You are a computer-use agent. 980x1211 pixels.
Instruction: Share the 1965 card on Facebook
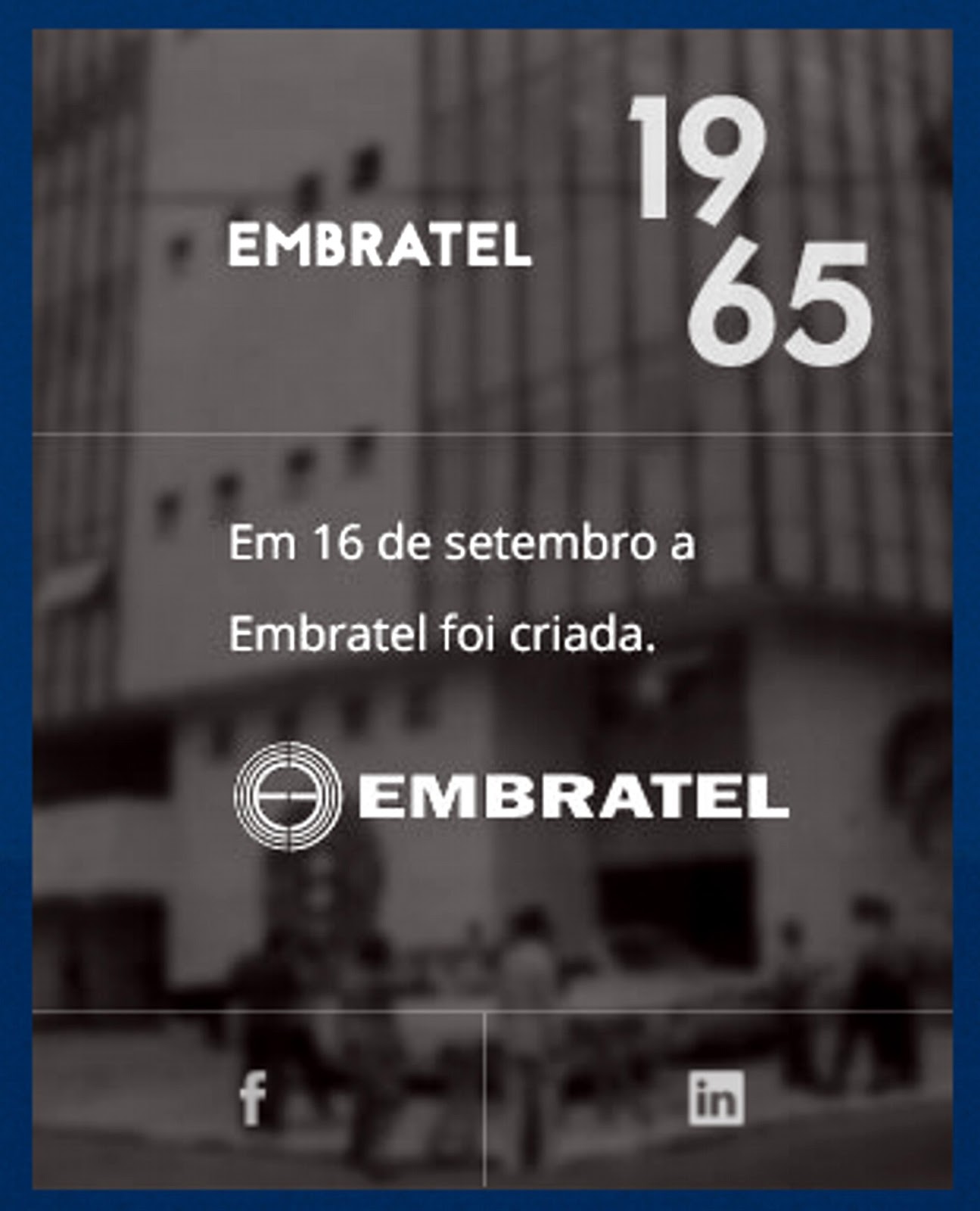pos(253,1100)
